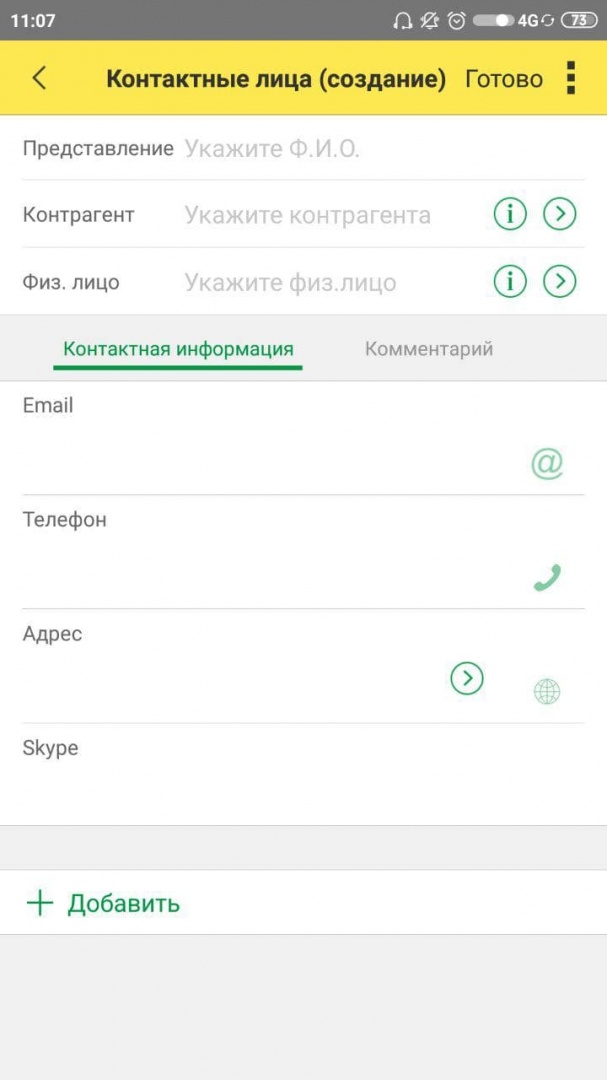Open the Контрагент selection arrow

pyautogui.click(x=560, y=215)
